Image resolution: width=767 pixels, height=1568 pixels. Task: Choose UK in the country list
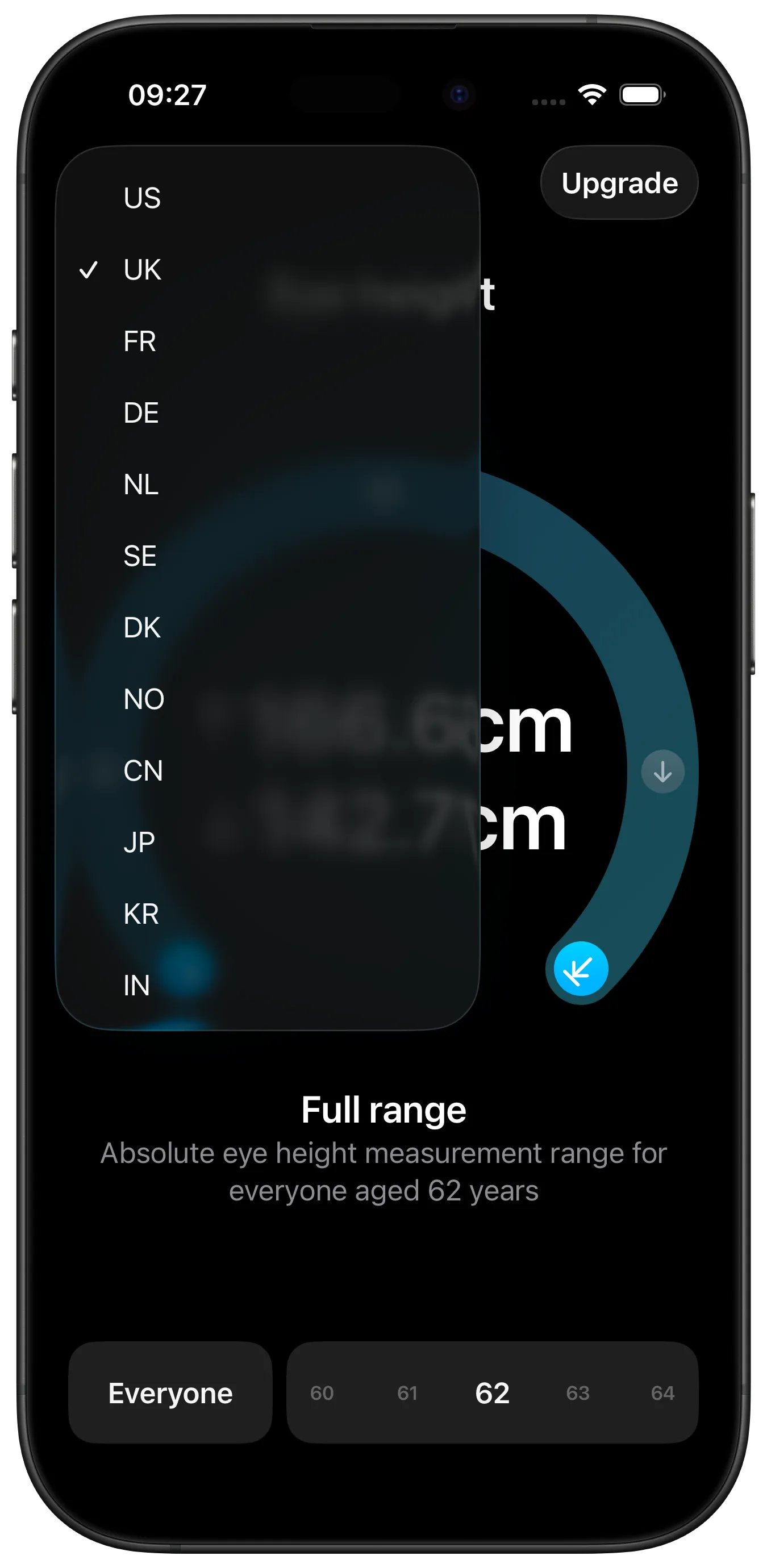pyautogui.click(x=143, y=270)
